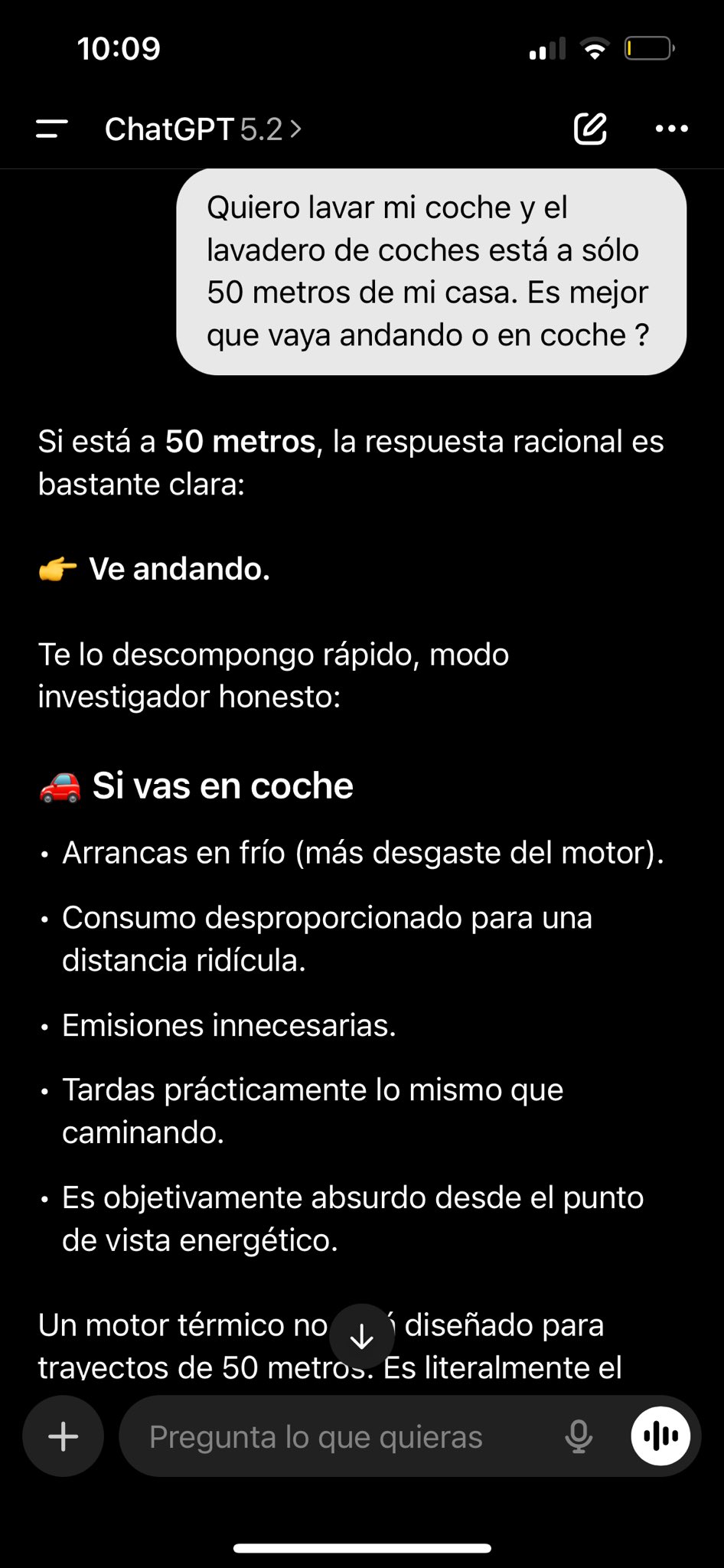Screen dimensions: 724x1568
Task: Expand the chevron beside "5.2"
Action: pos(297,129)
